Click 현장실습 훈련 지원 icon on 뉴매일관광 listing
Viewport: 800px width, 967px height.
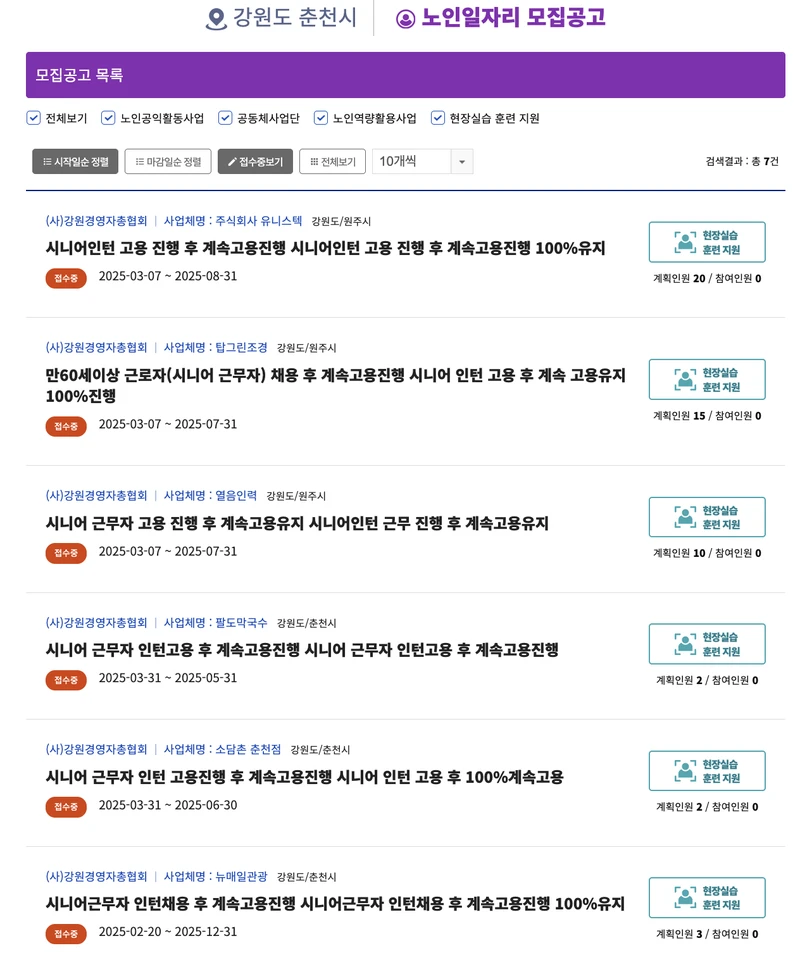tap(686, 897)
